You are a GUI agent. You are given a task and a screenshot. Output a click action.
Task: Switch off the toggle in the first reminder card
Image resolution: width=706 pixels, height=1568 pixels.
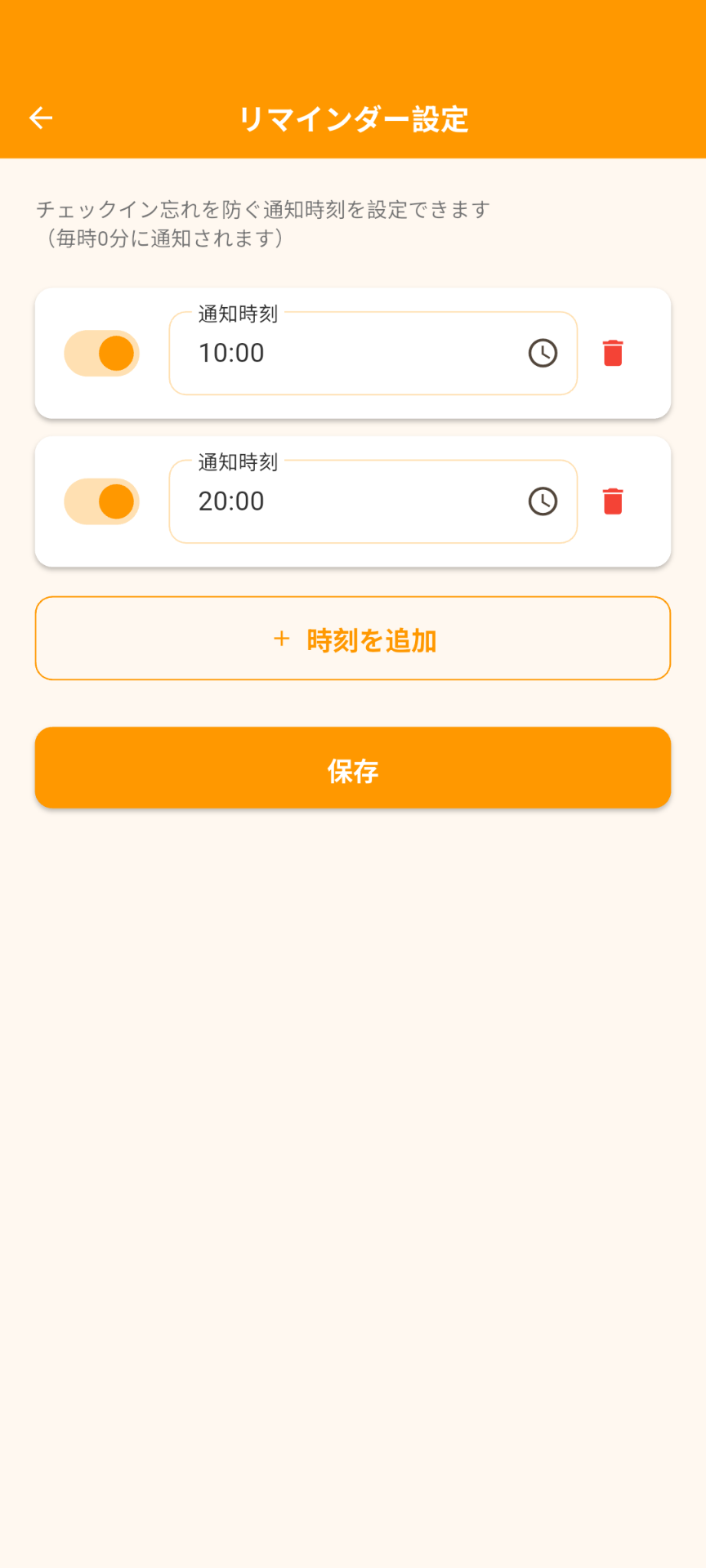101,353
